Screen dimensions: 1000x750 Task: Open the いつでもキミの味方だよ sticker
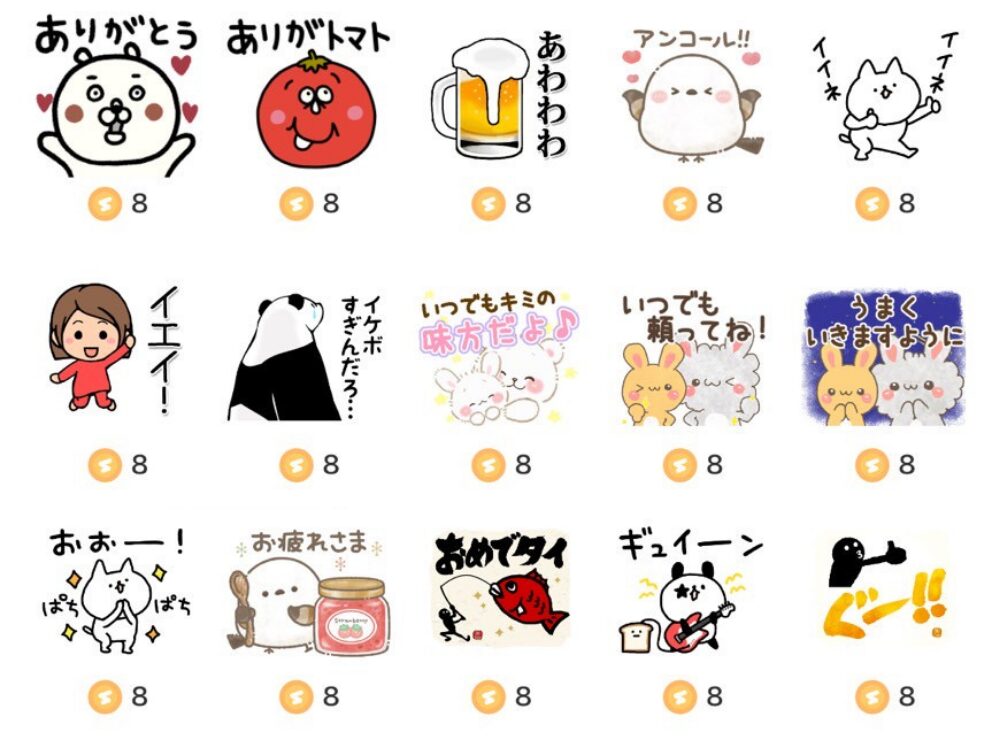498,355
